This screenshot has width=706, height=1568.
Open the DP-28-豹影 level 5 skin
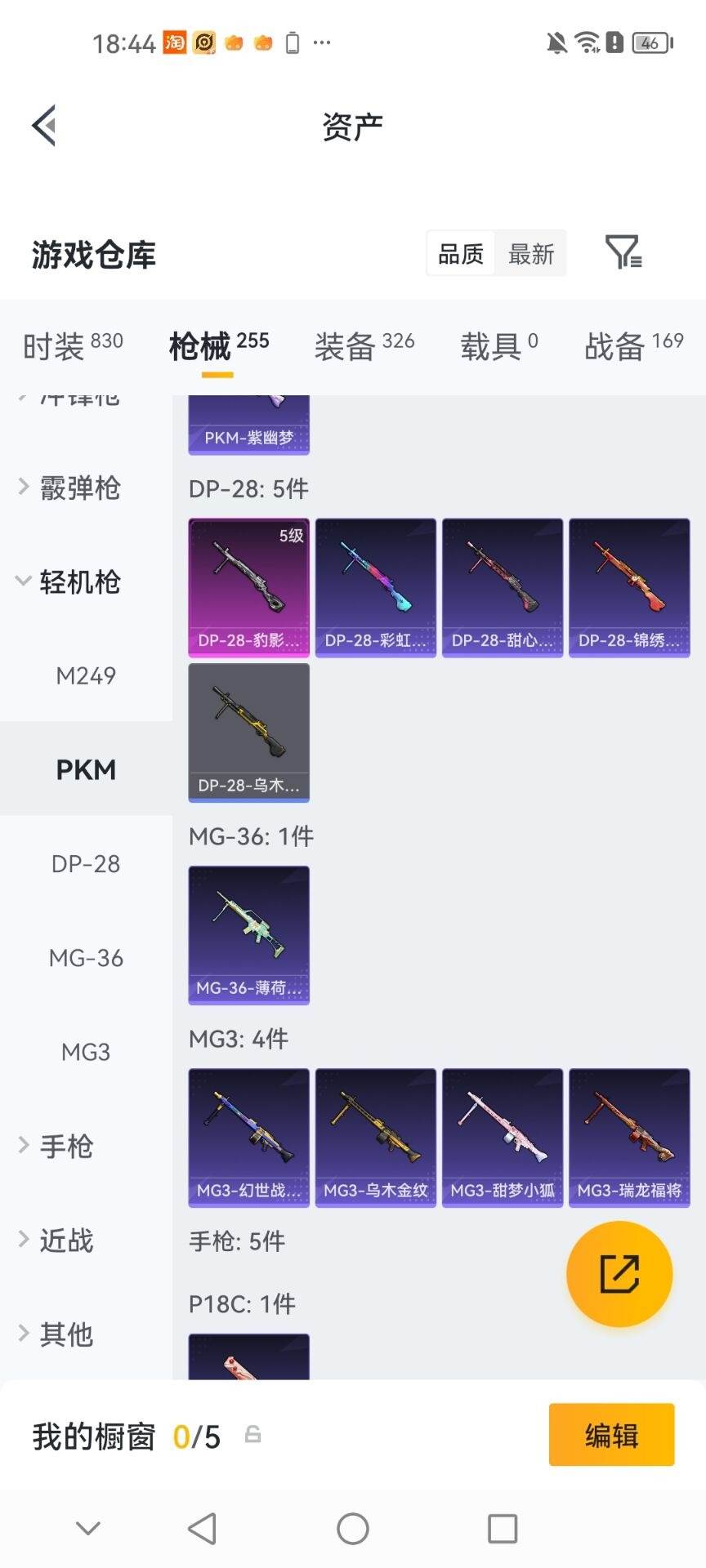click(x=248, y=587)
